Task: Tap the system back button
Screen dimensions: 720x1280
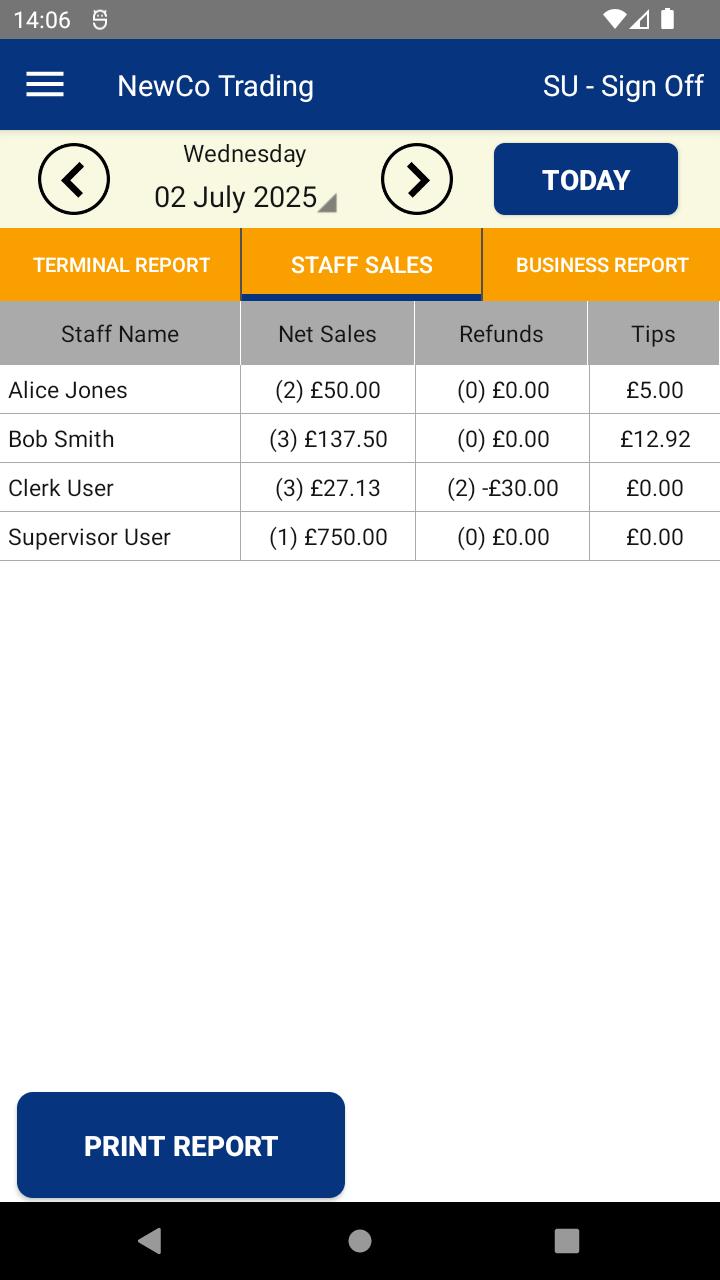Action: (x=150, y=1241)
